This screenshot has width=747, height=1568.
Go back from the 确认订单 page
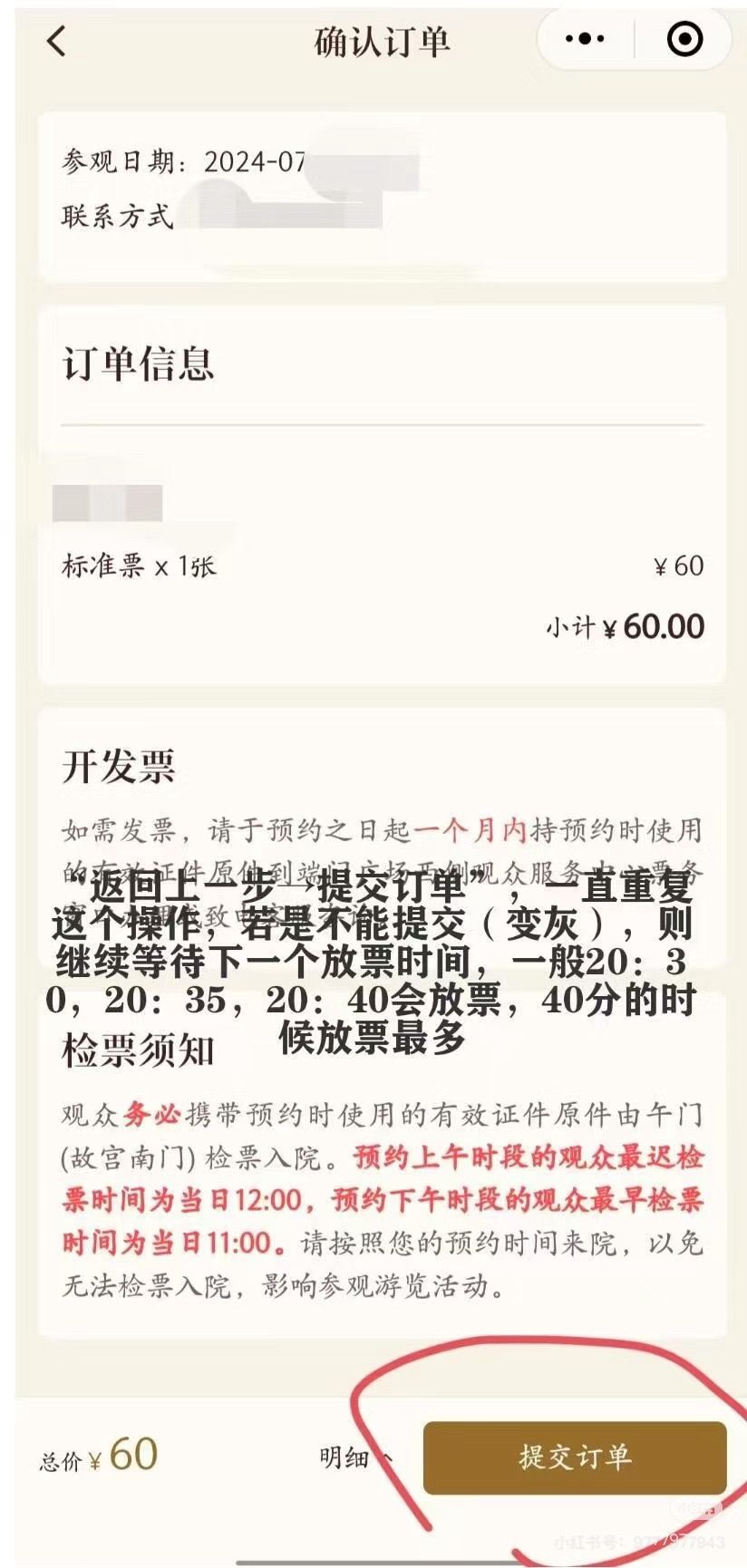tap(57, 41)
